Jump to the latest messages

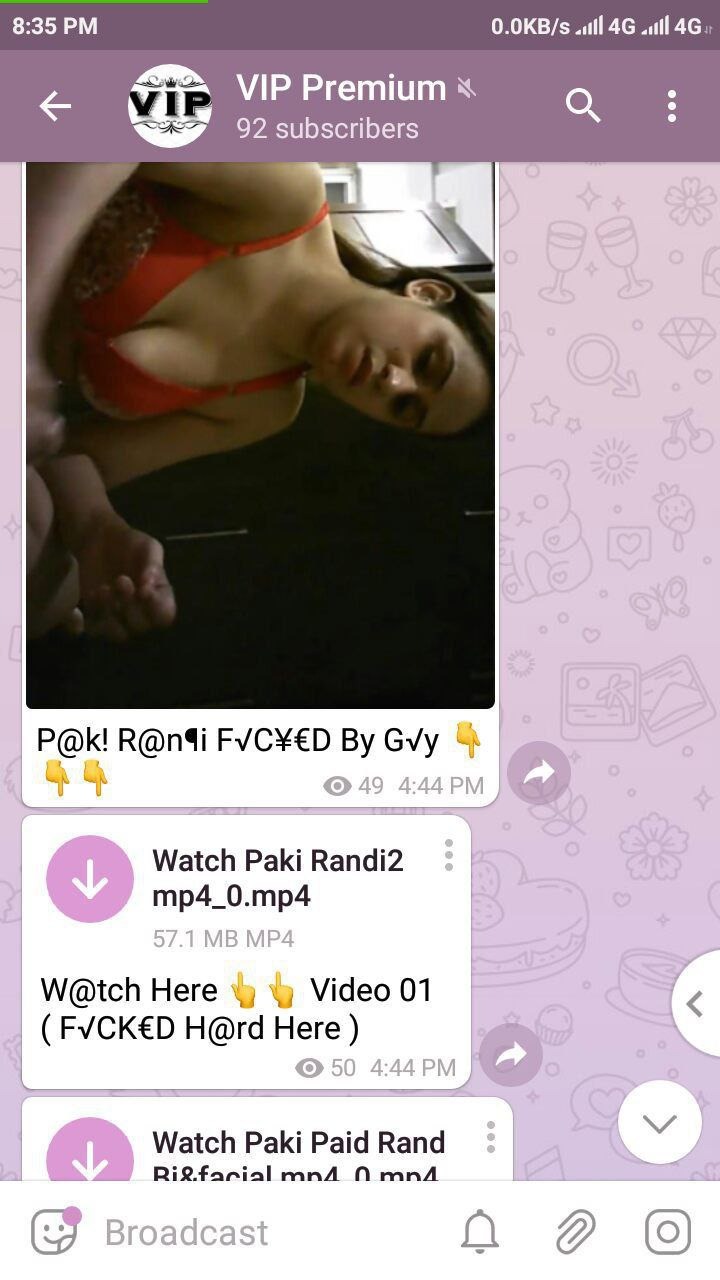659,1123
